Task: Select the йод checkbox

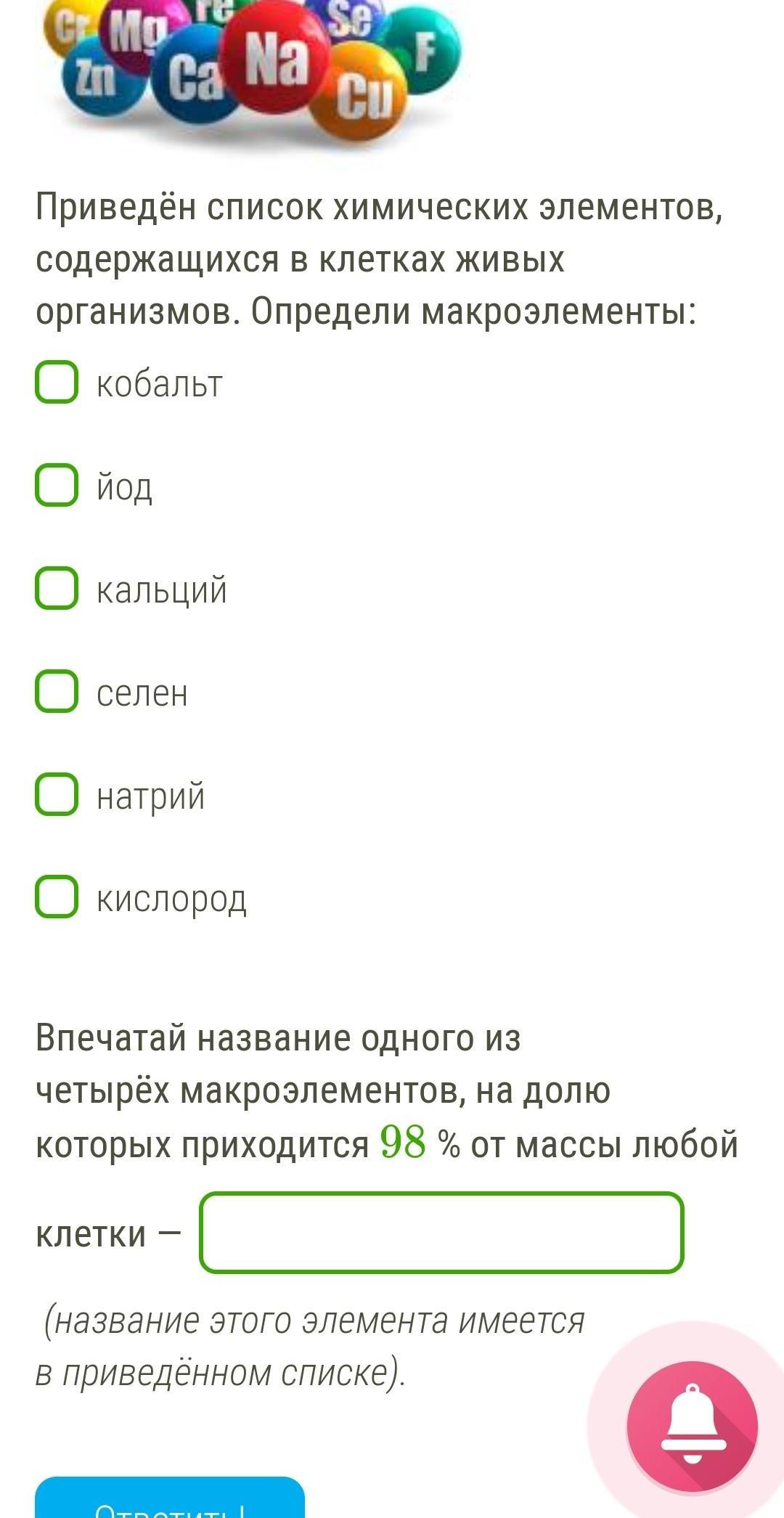Action: (57, 485)
